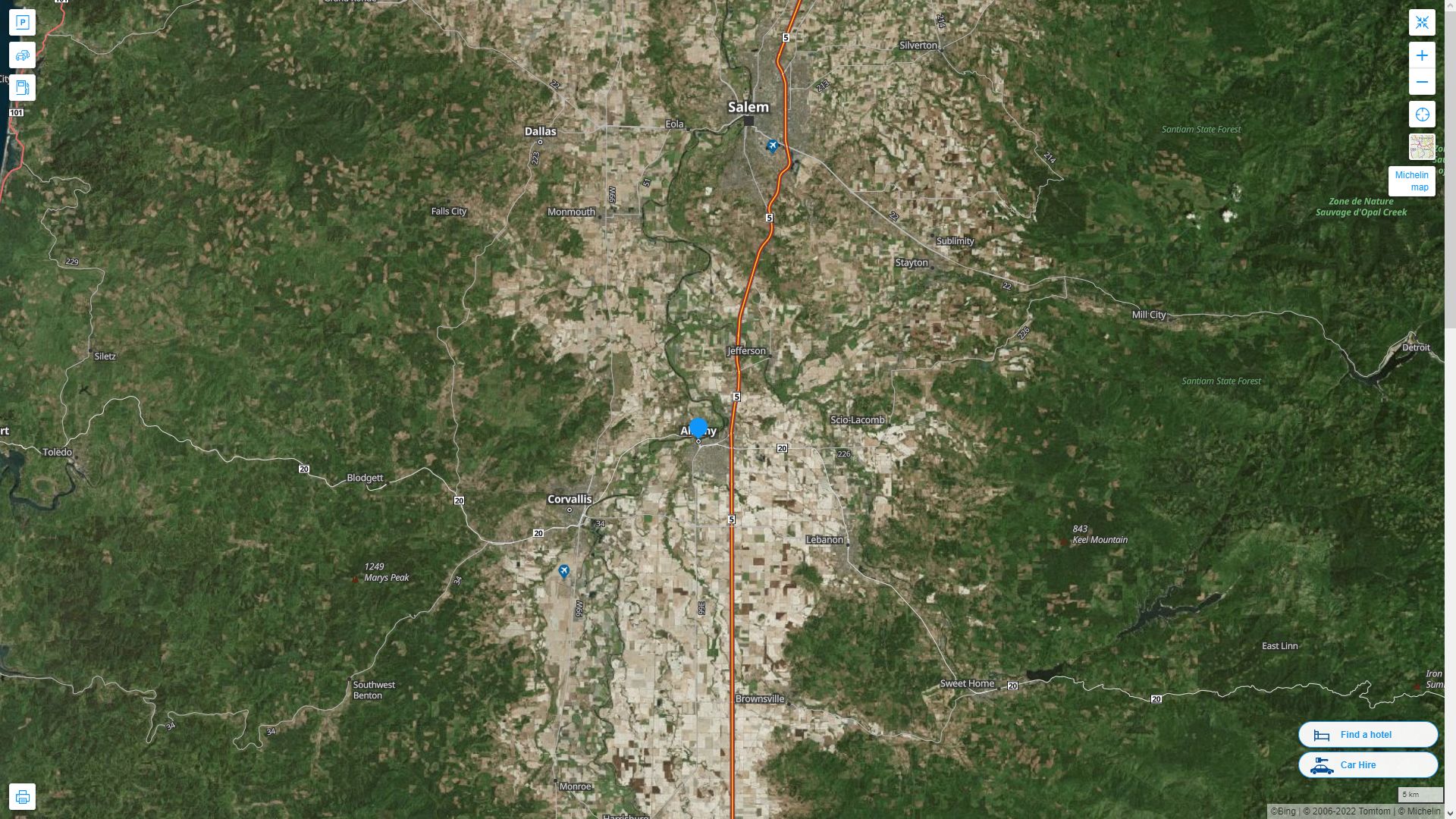
Task: Zoom out of the map
Action: pyautogui.click(x=1422, y=82)
